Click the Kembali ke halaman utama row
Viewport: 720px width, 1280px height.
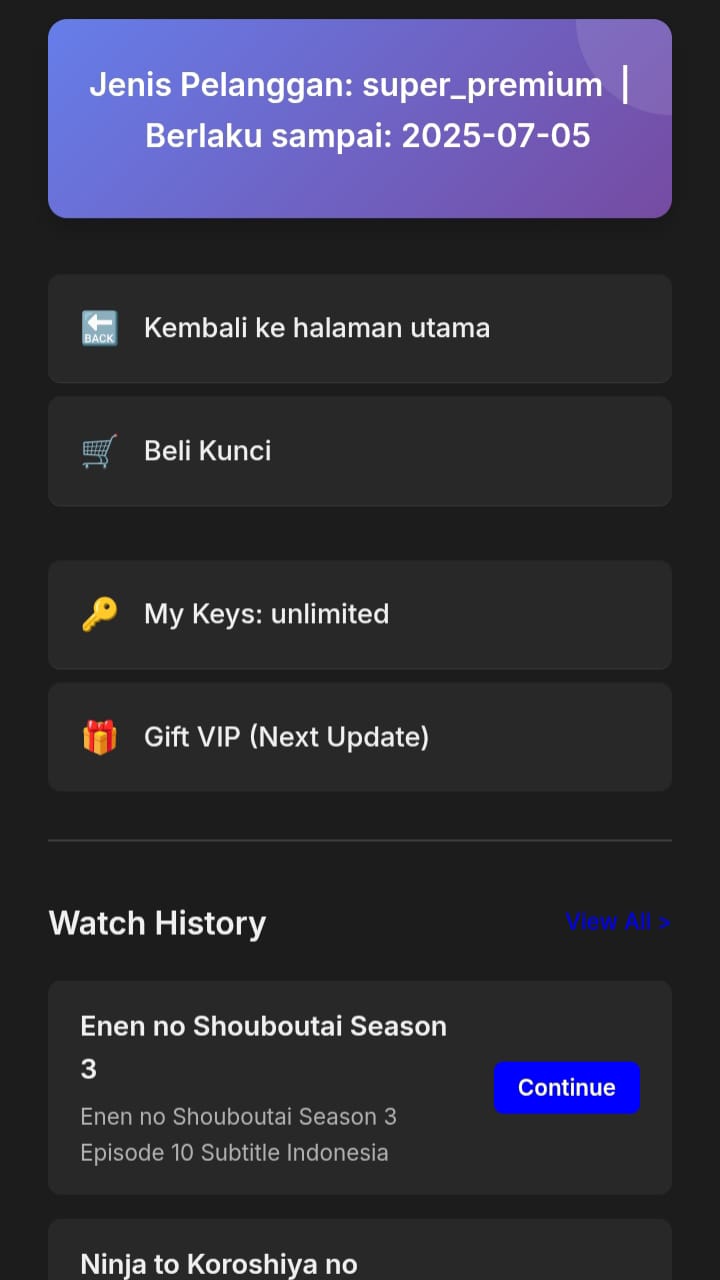(360, 327)
